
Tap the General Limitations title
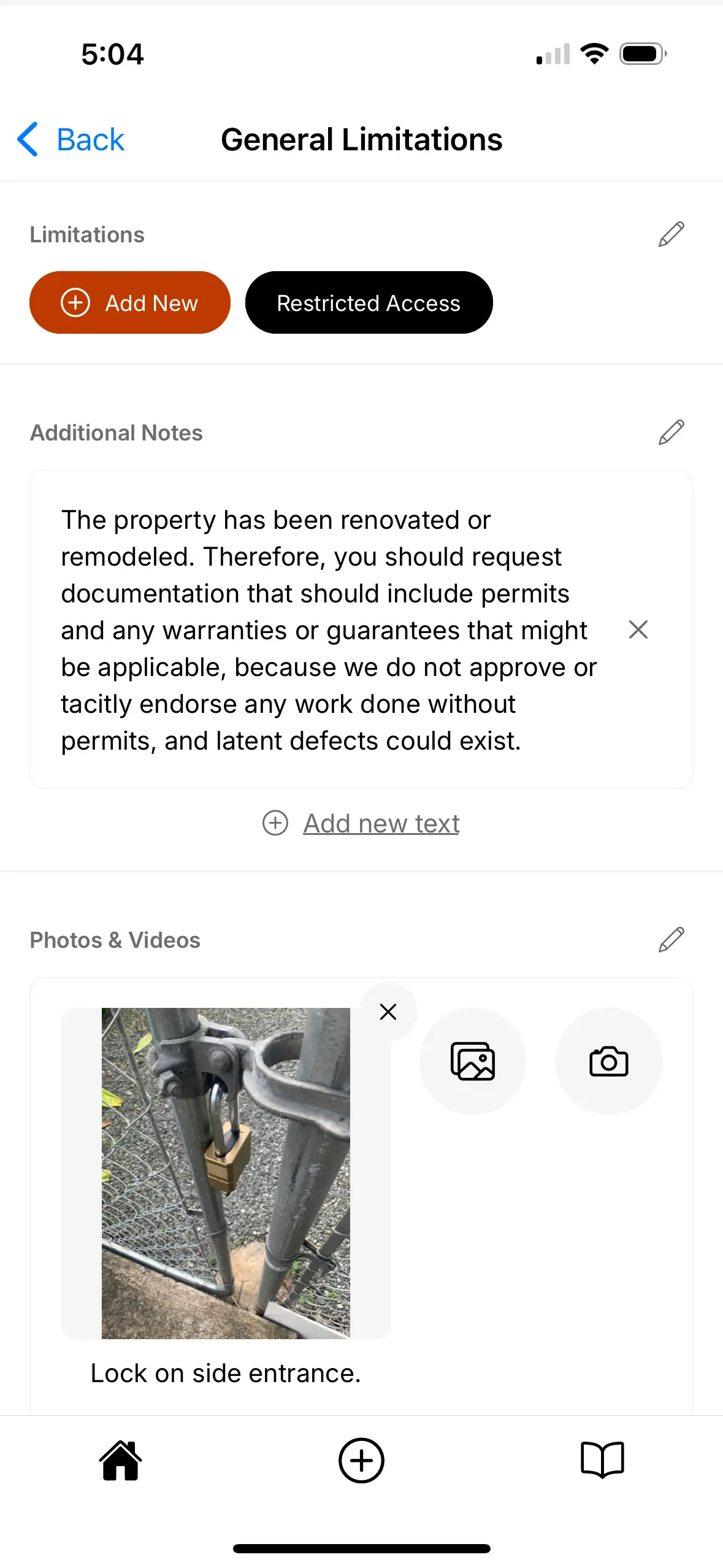[361, 139]
